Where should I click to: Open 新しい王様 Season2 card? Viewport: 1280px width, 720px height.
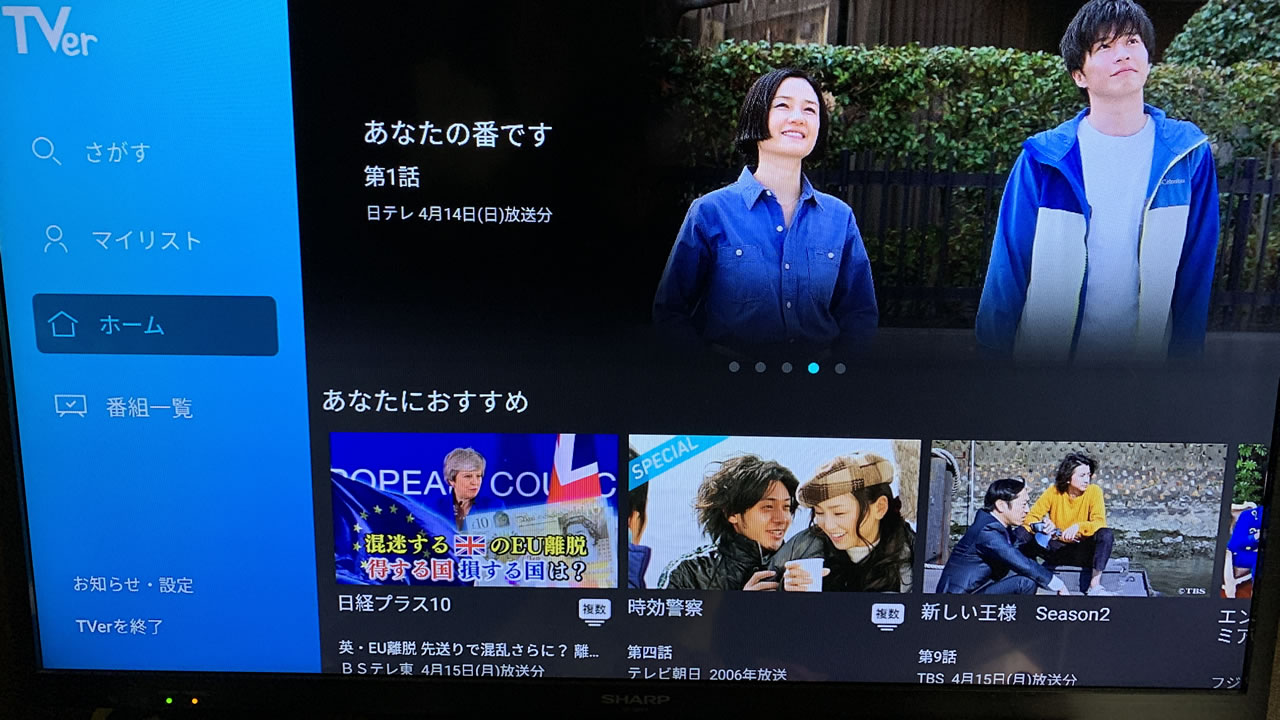(x=1078, y=518)
